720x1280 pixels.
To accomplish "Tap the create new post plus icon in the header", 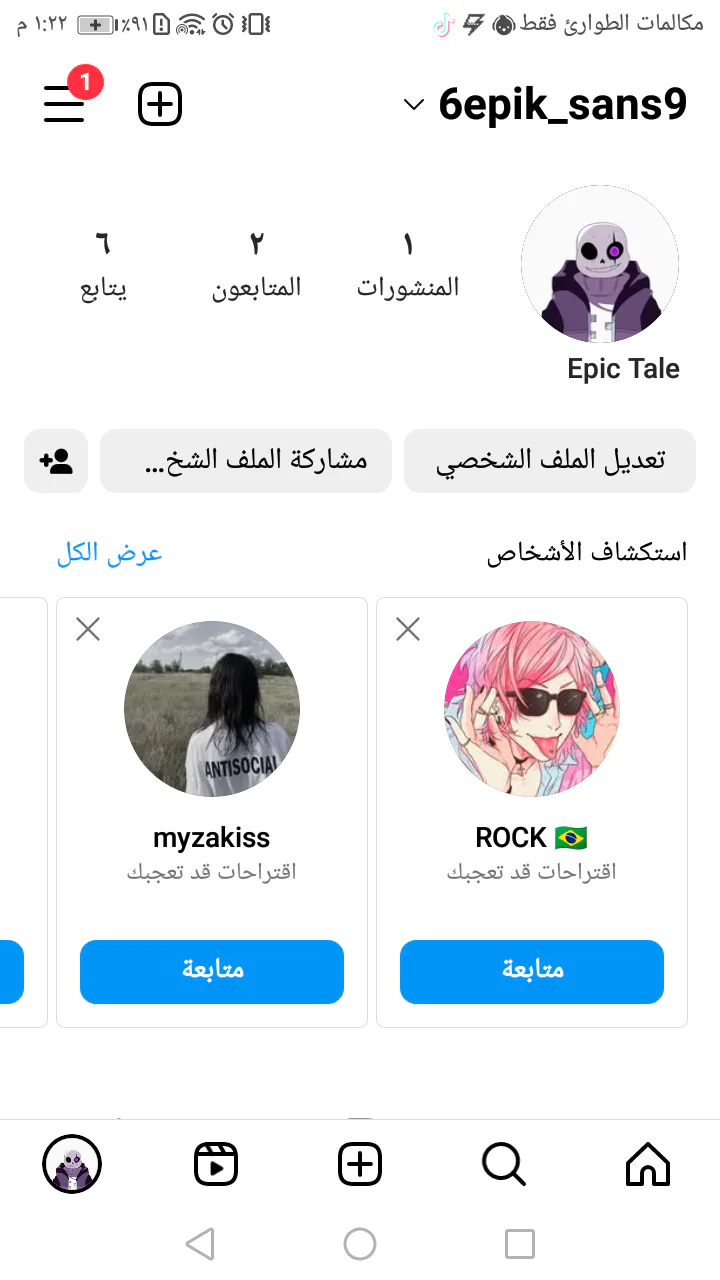I will tap(160, 104).
